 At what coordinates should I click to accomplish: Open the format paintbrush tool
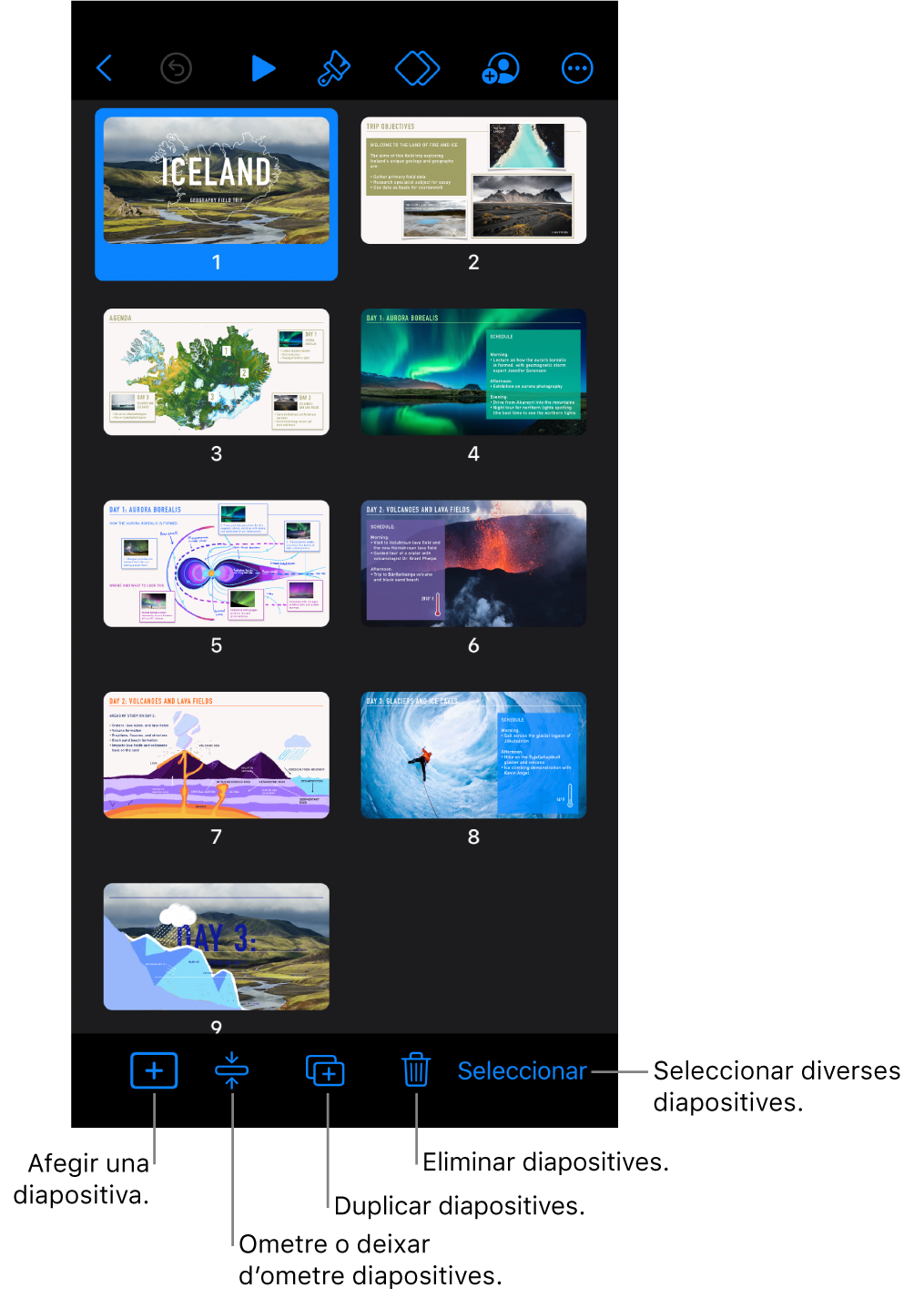click(334, 68)
